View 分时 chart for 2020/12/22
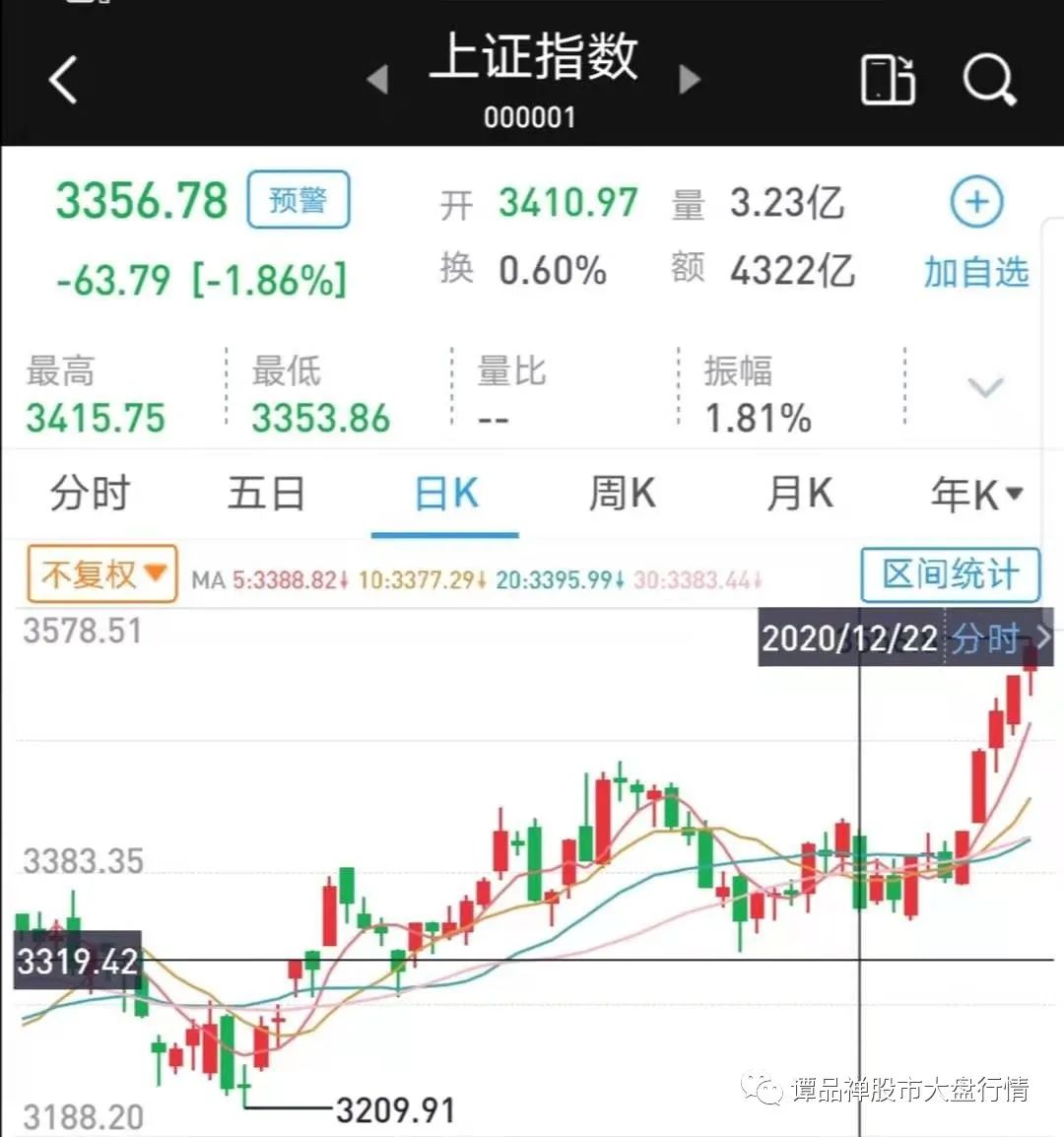The width and height of the screenshot is (1064, 1137). 997,638
